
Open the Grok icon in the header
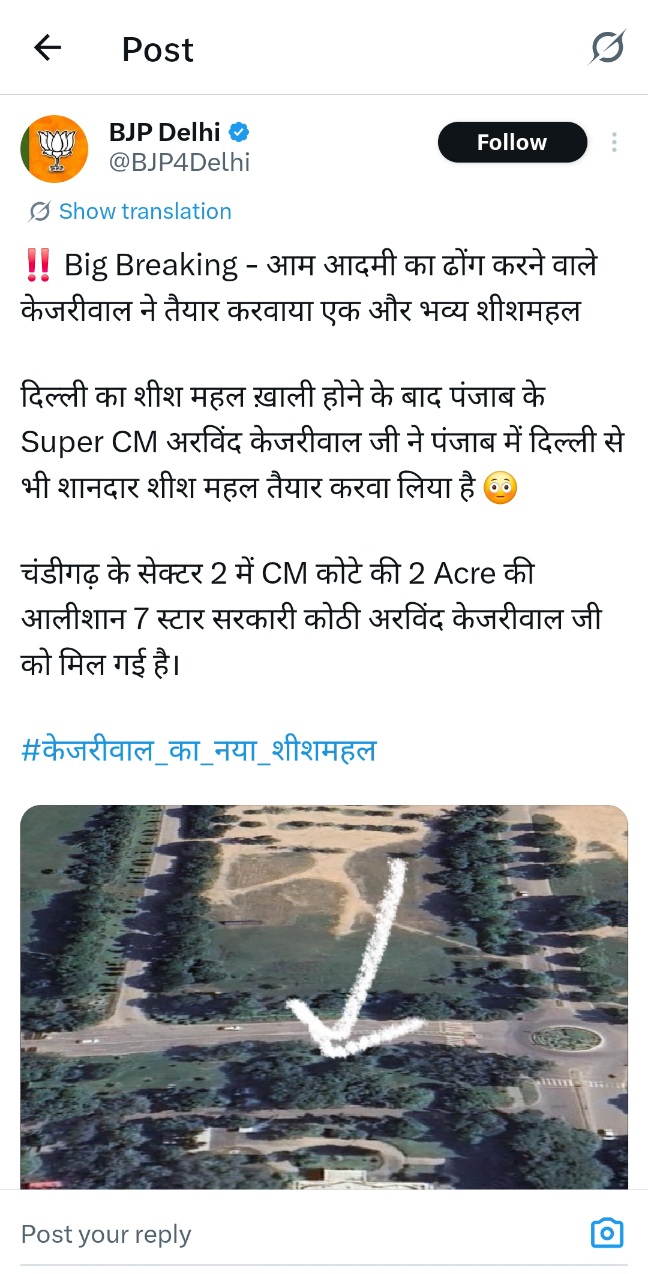(606, 48)
